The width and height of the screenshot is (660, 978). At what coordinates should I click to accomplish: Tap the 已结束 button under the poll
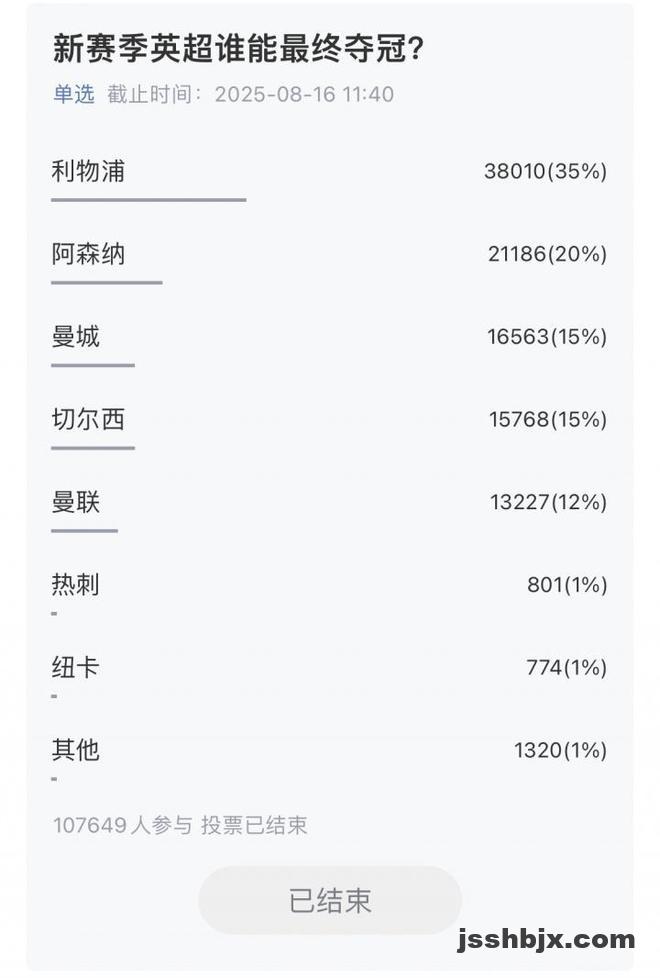(x=330, y=900)
